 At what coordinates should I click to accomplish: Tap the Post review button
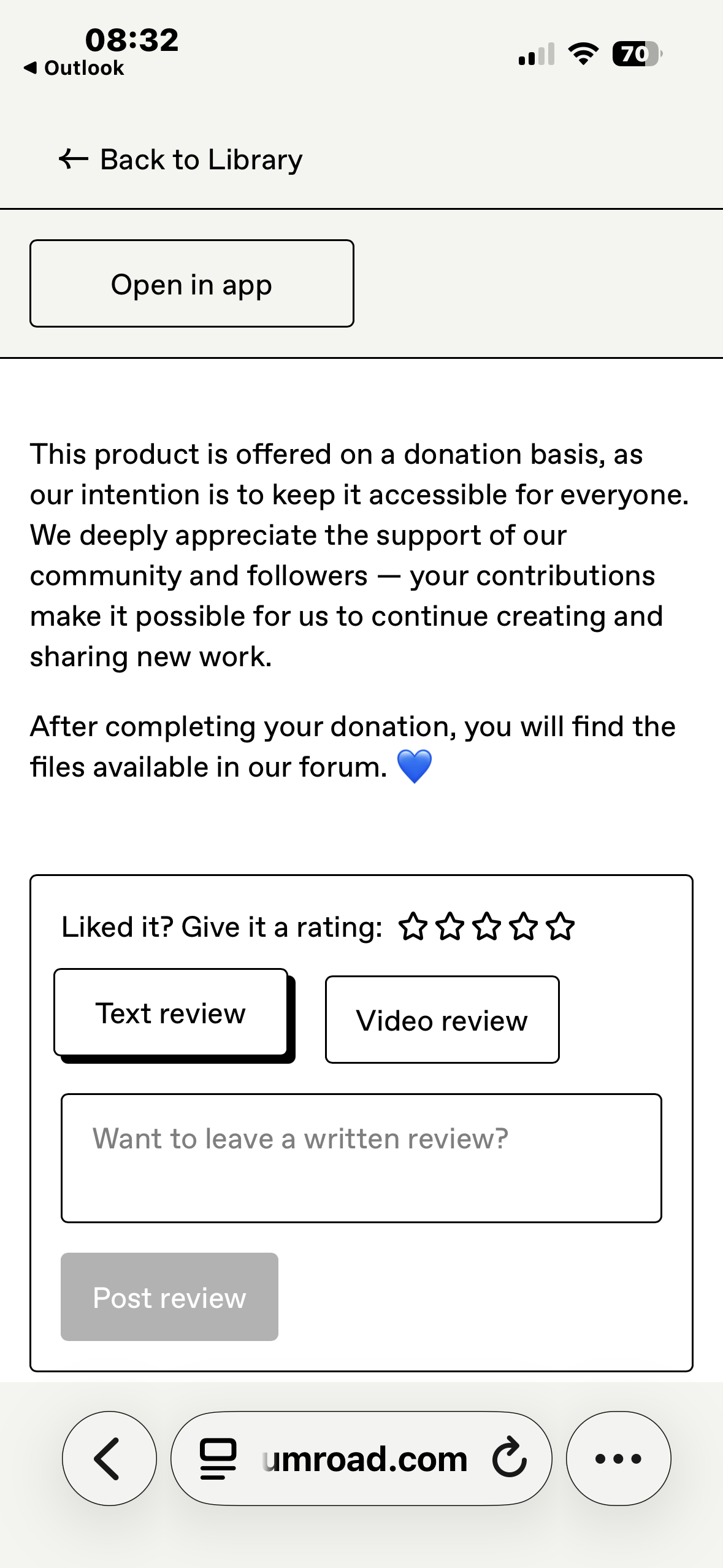tap(169, 1297)
